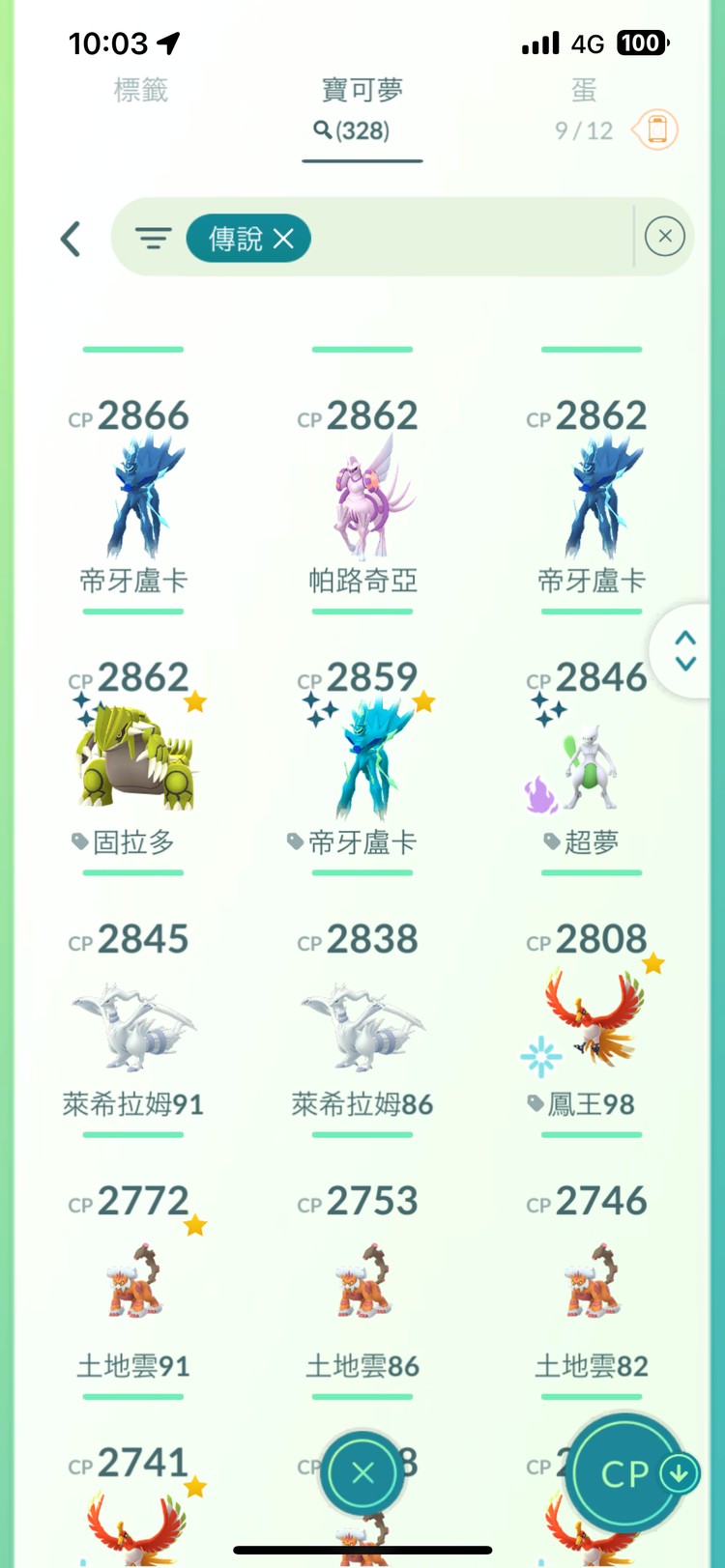The width and height of the screenshot is (725, 1568).
Task: Tap the (328) search result count
Action: click(x=362, y=132)
